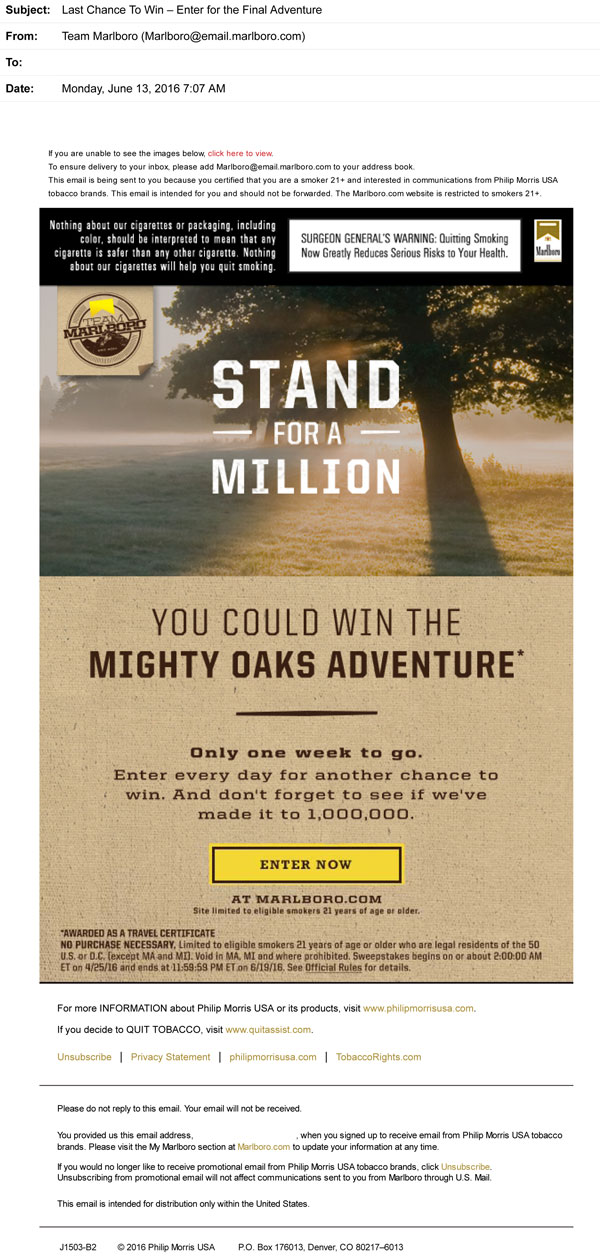The width and height of the screenshot is (600, 1259).
Task: Tap Unsubscribe beside Privacy Statement
Action: click(x=84, y=1057)
